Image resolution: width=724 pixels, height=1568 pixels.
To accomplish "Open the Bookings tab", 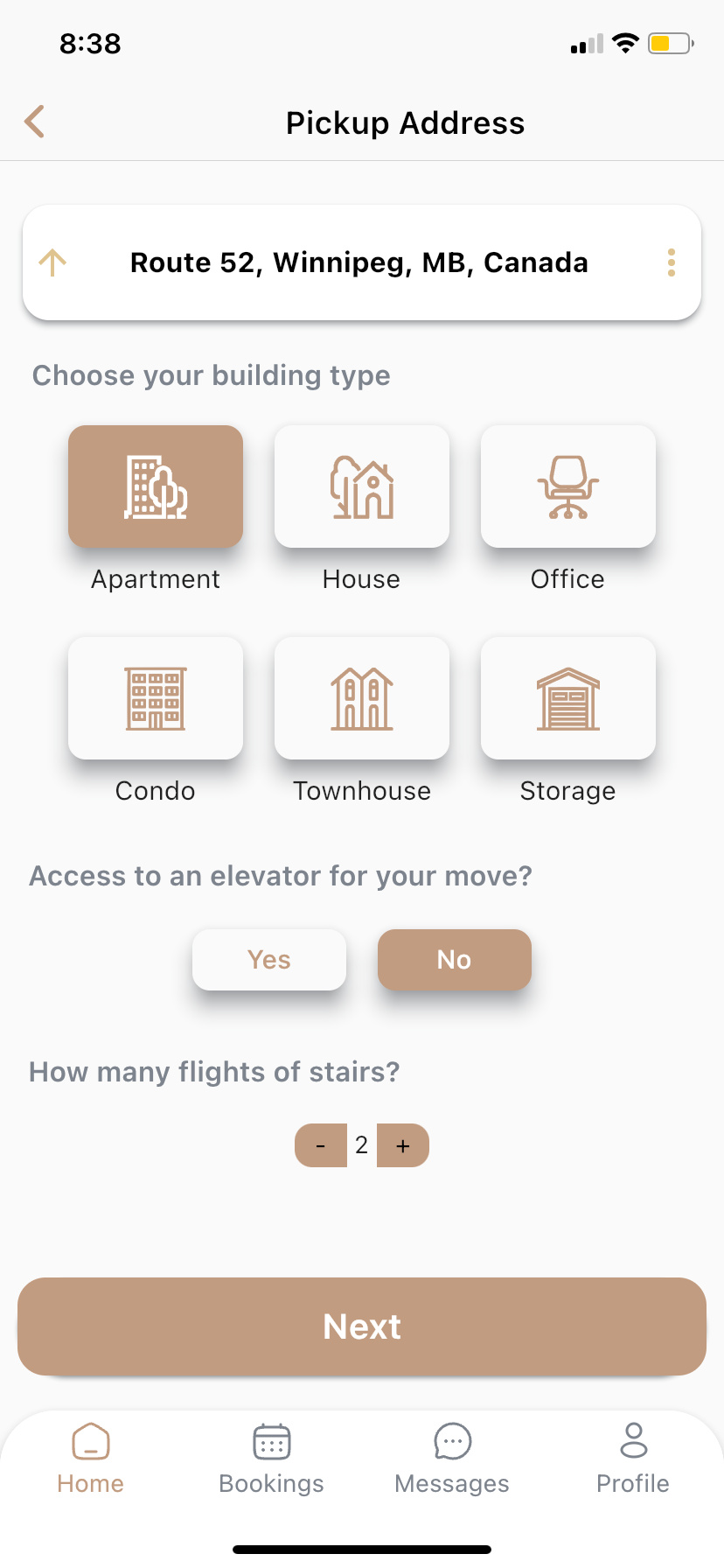I will pos(272,1459).
